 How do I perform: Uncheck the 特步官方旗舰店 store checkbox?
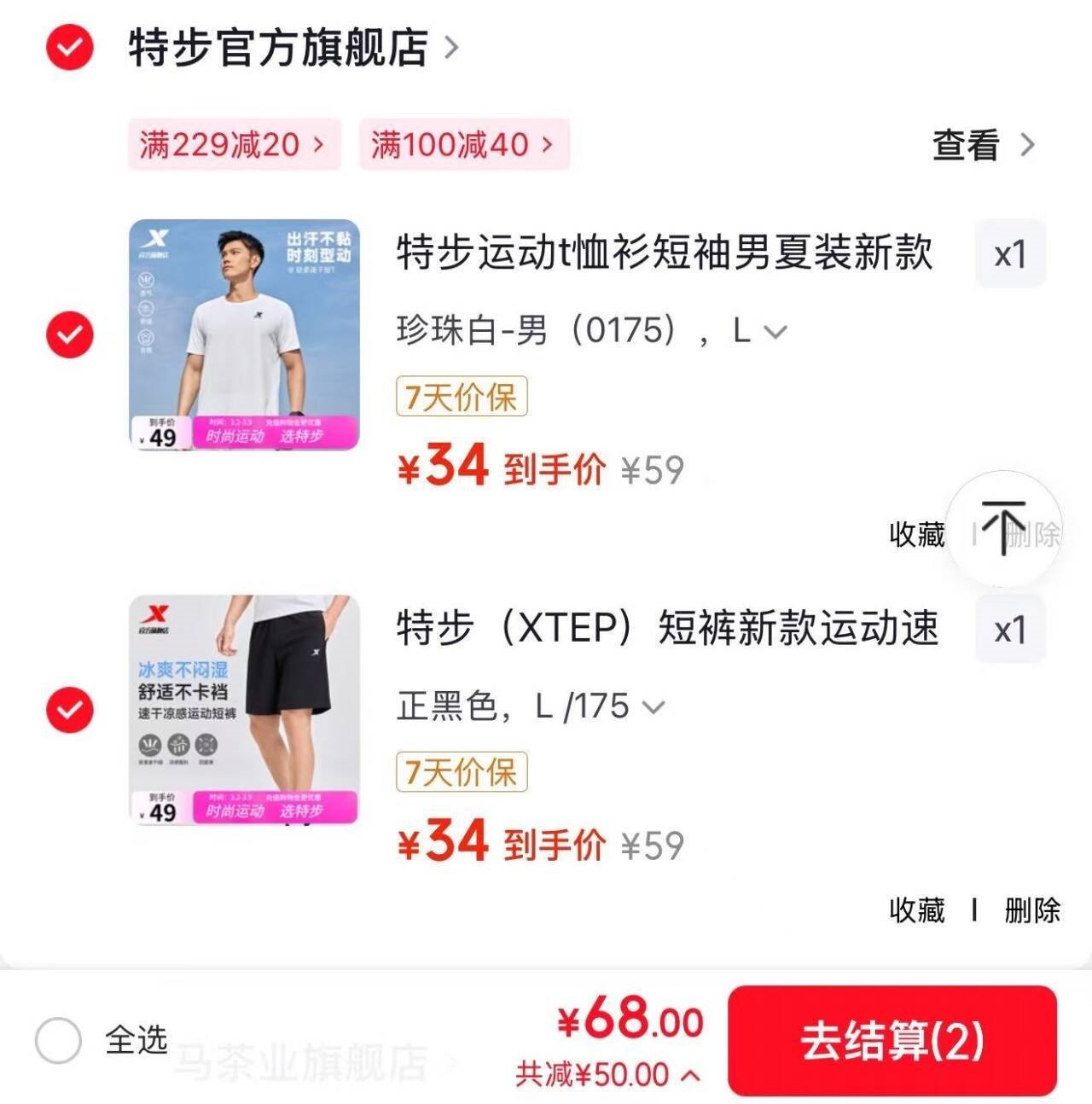(69, 47)
